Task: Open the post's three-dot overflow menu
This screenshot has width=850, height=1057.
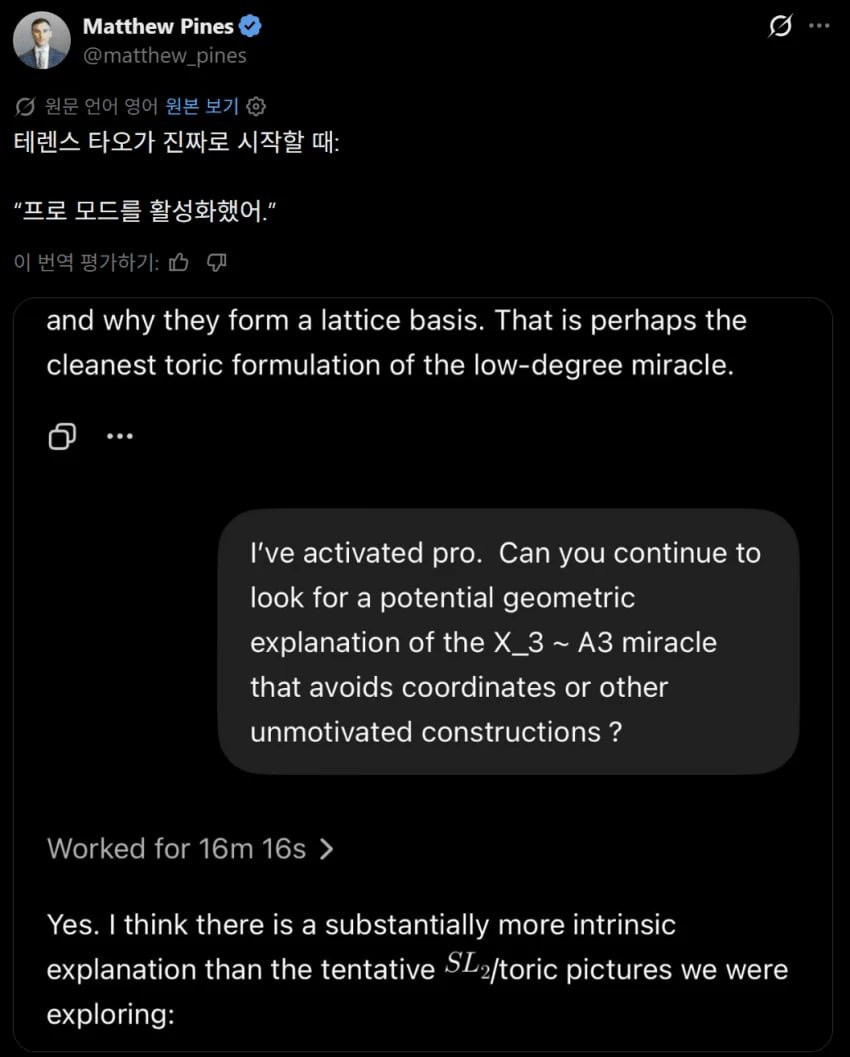Action: click(819, 26)
